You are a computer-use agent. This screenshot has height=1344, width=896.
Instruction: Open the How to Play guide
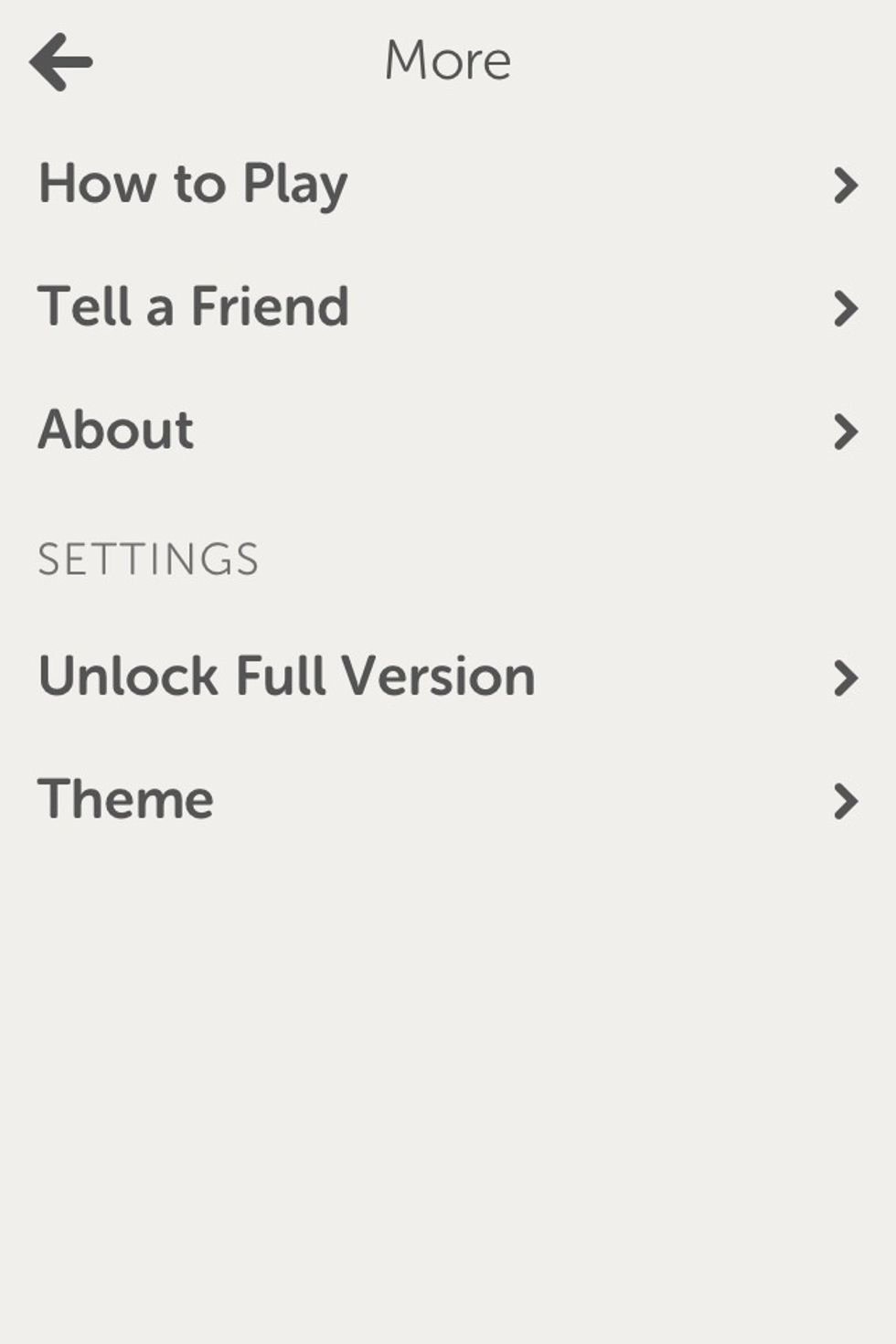tap(193, 184)
